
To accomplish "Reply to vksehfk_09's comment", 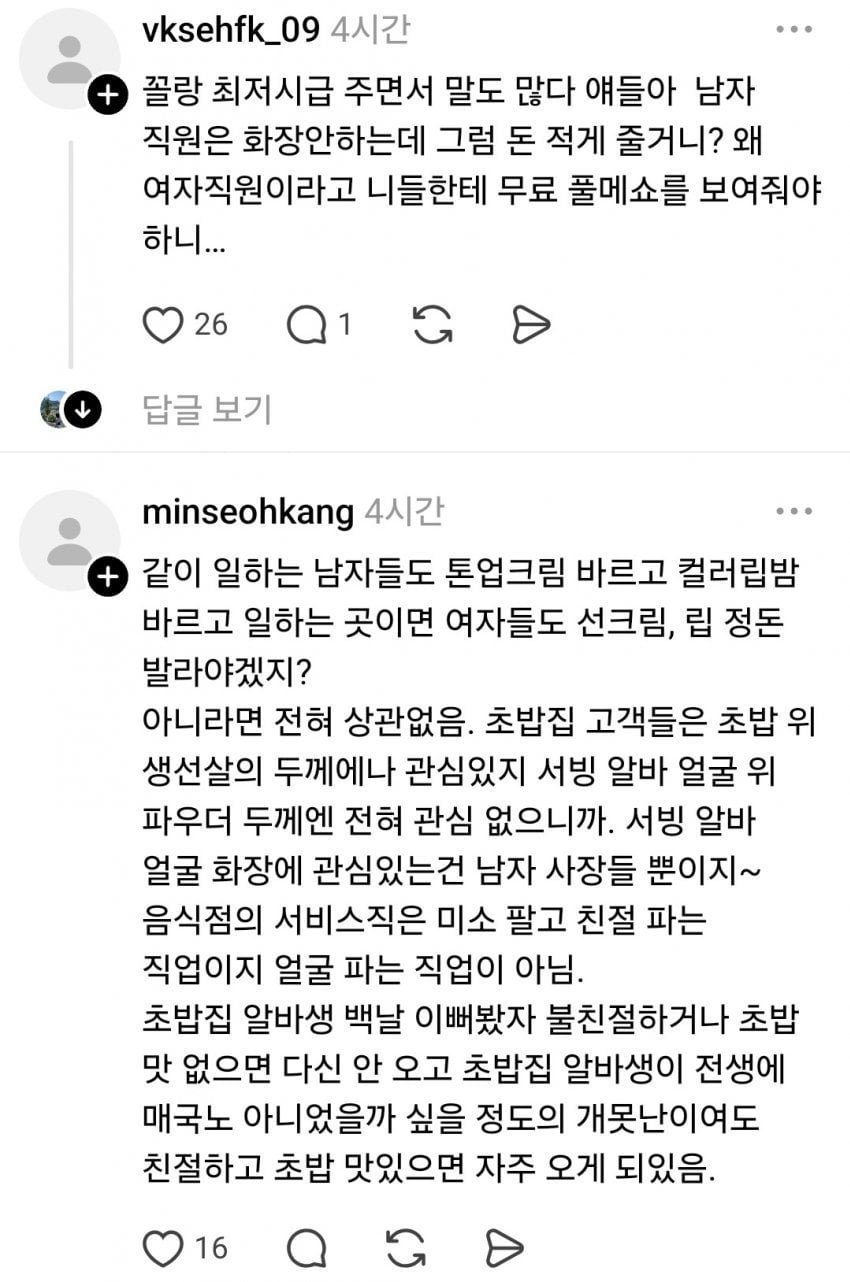I will coord(306,324).
